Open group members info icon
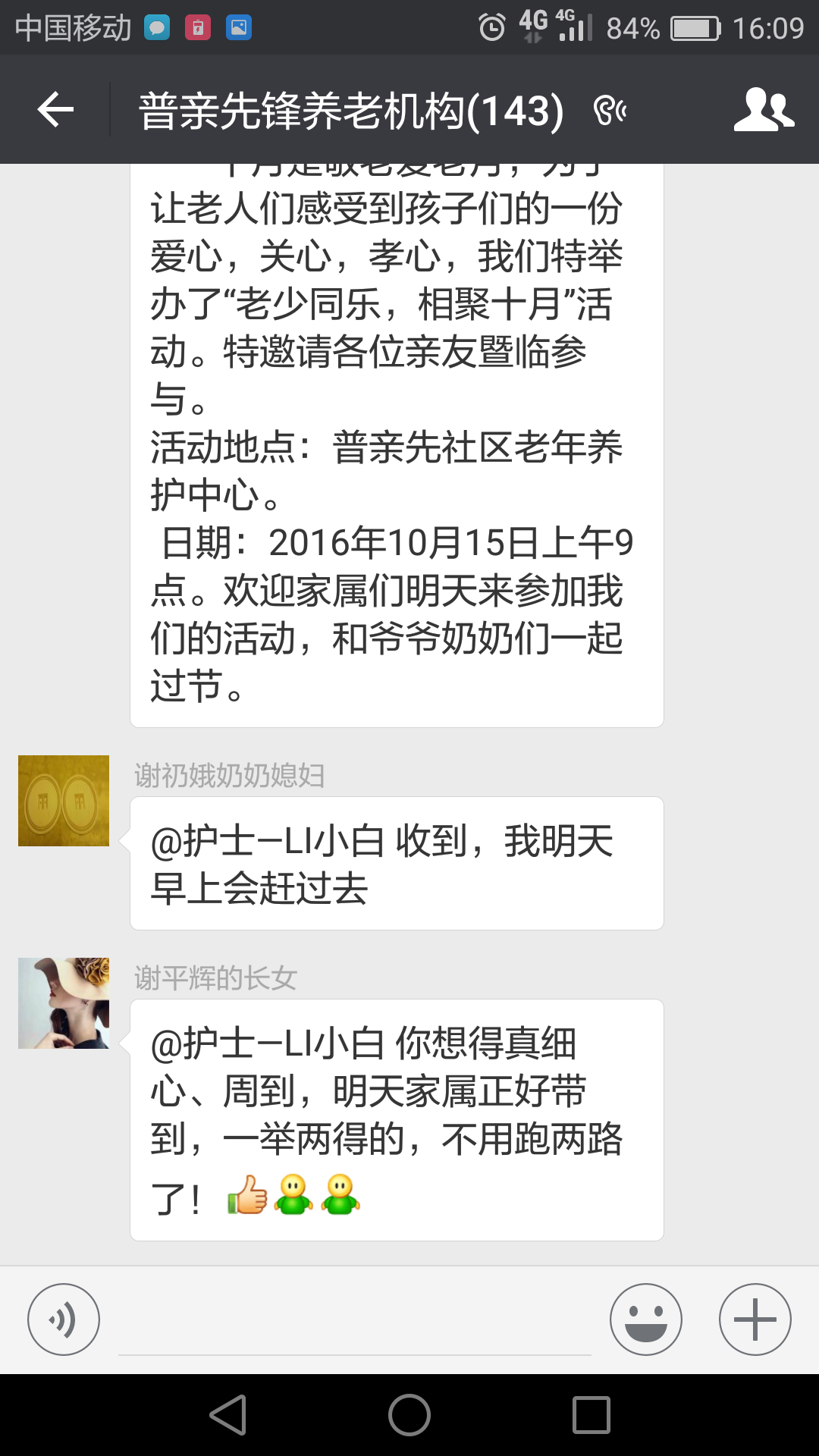Screen dimensions: 819x1456 [x=764, y=110]
